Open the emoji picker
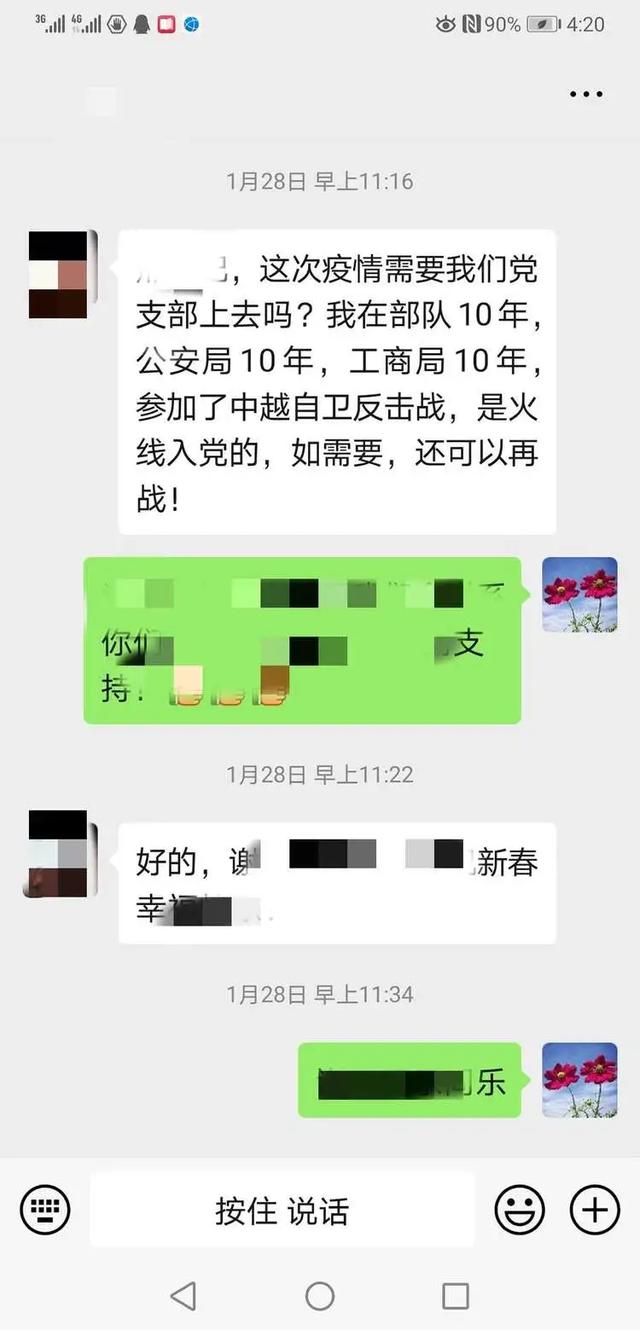This screenshot has width=640, height=1330. click(520, 1211)
